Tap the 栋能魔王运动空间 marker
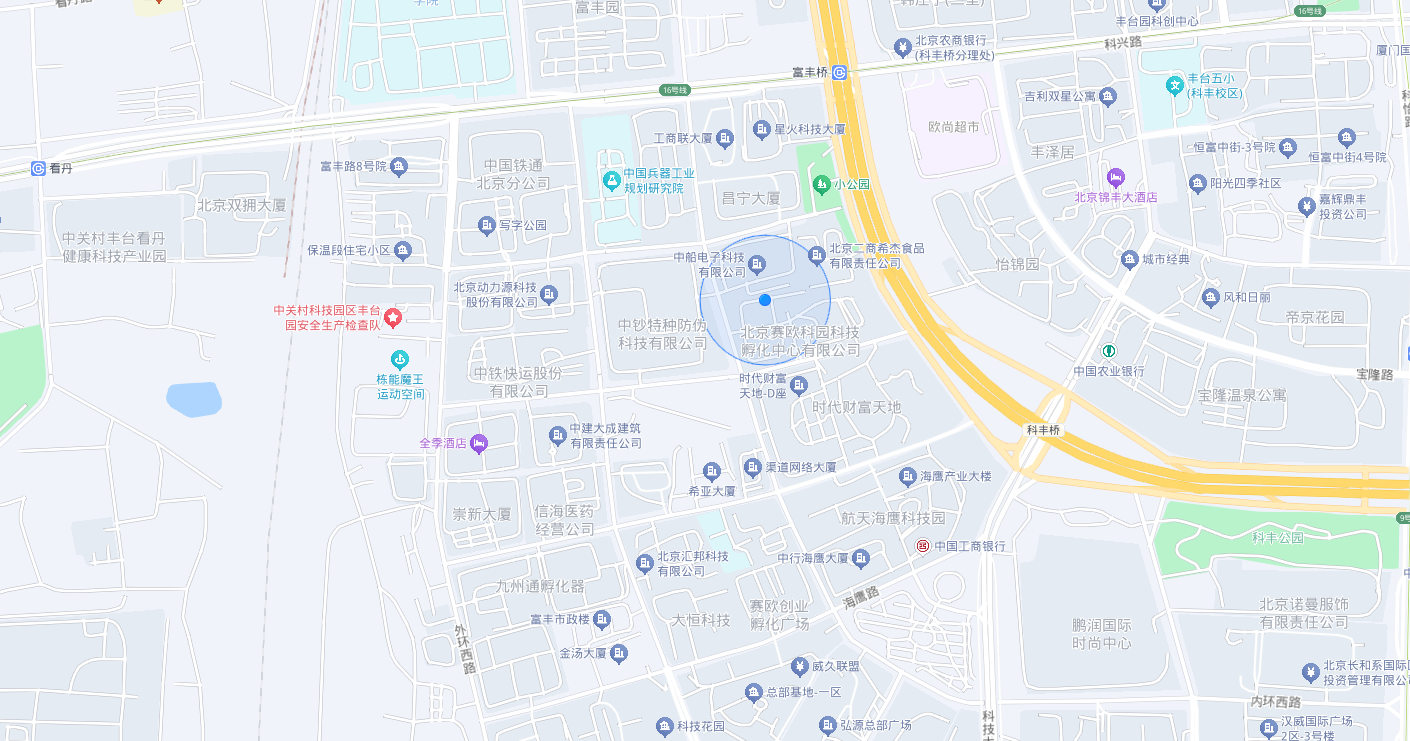 pos(400,359)
